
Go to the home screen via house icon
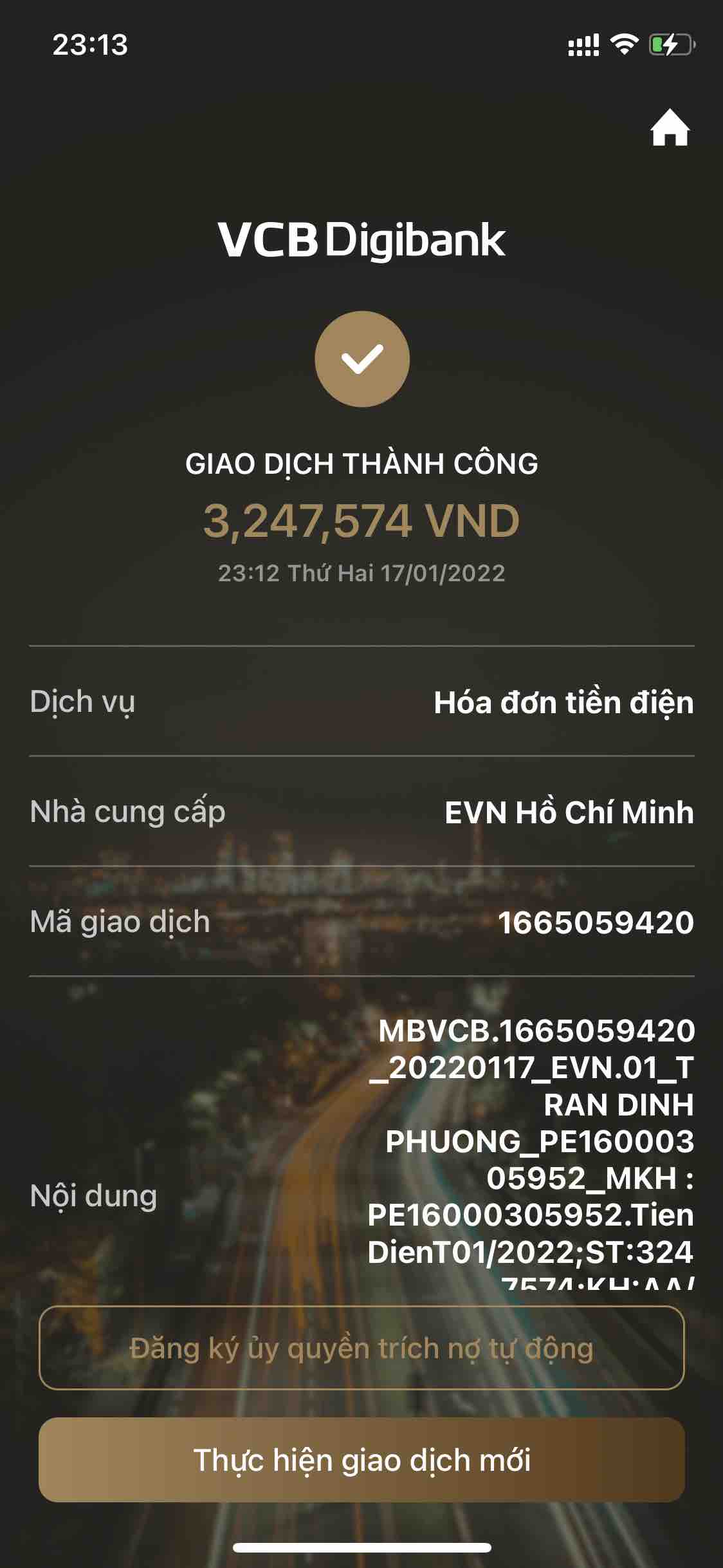(x=670, y=129)
